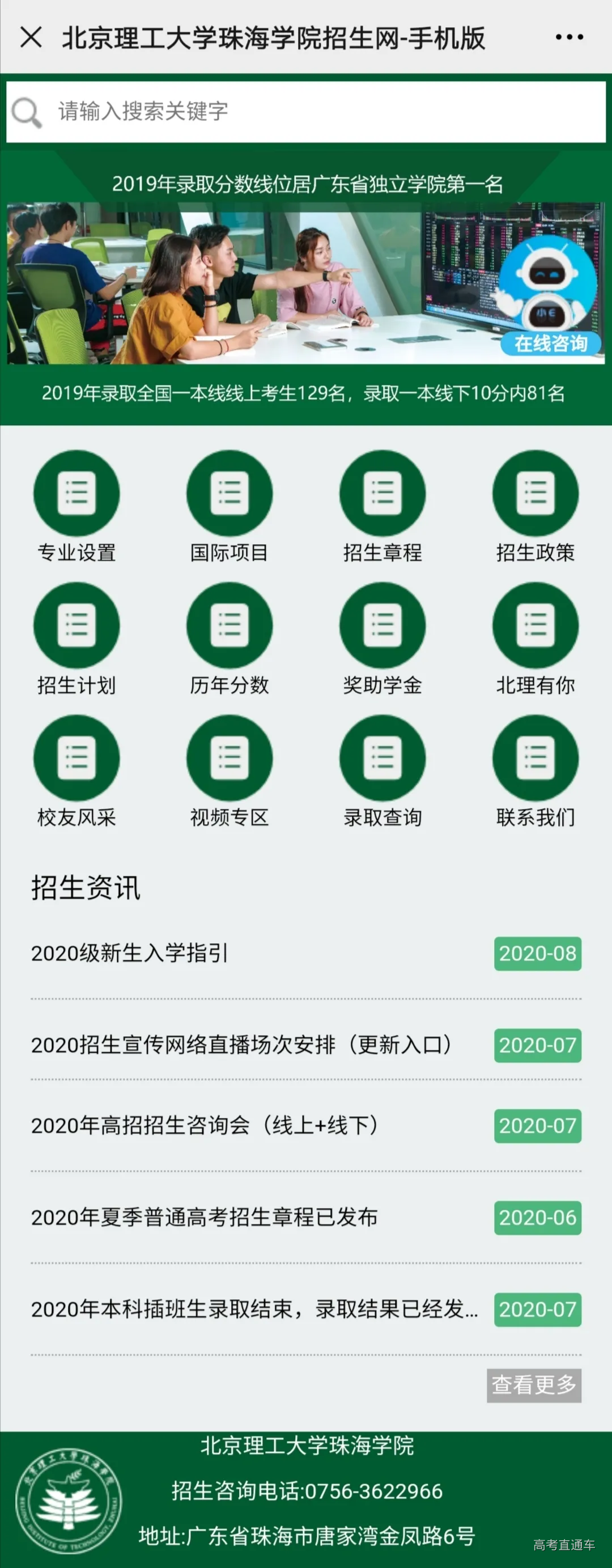
Task: Read 2020级新生入学指引 article
Action: point(130,953)
